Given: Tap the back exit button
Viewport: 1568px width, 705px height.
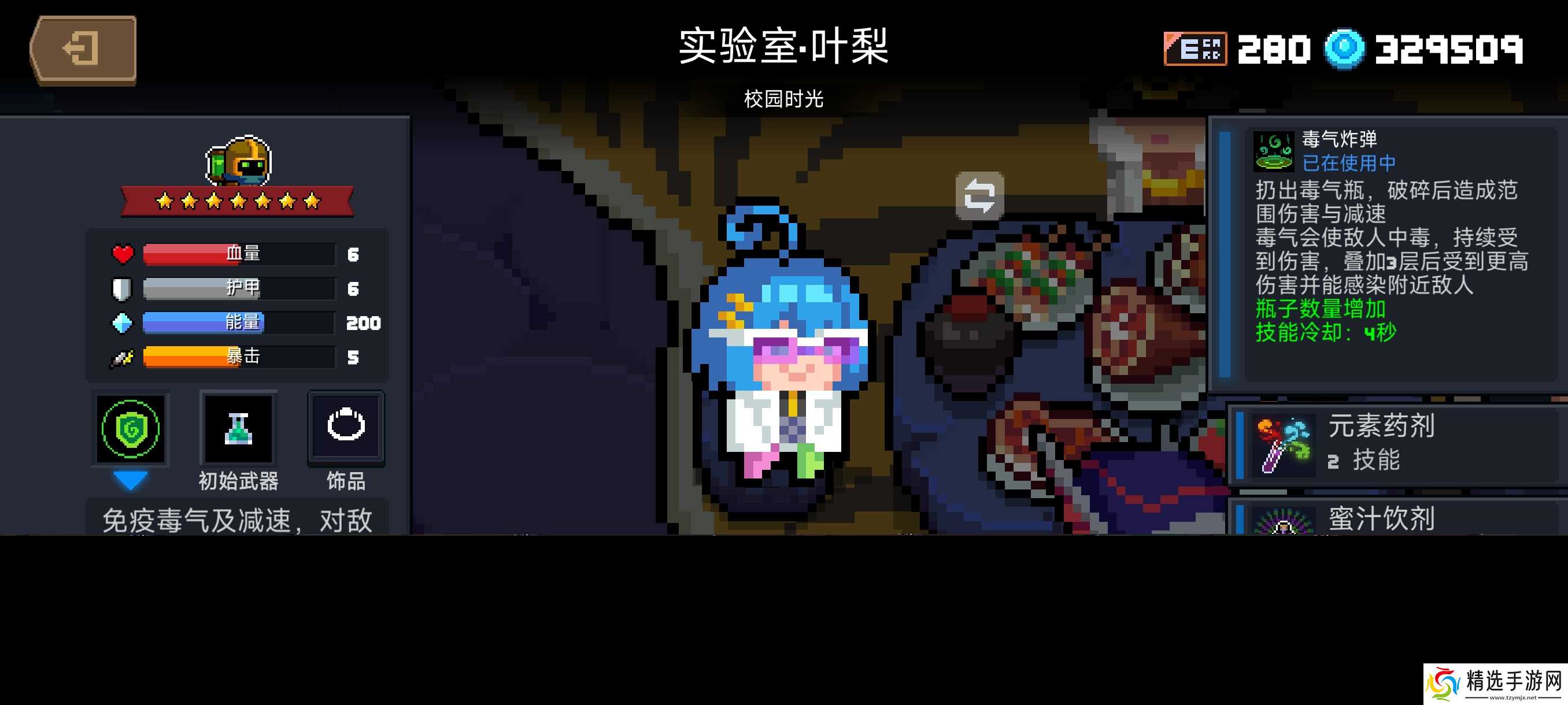Looking at the screenshot, I should coord(83,49).
